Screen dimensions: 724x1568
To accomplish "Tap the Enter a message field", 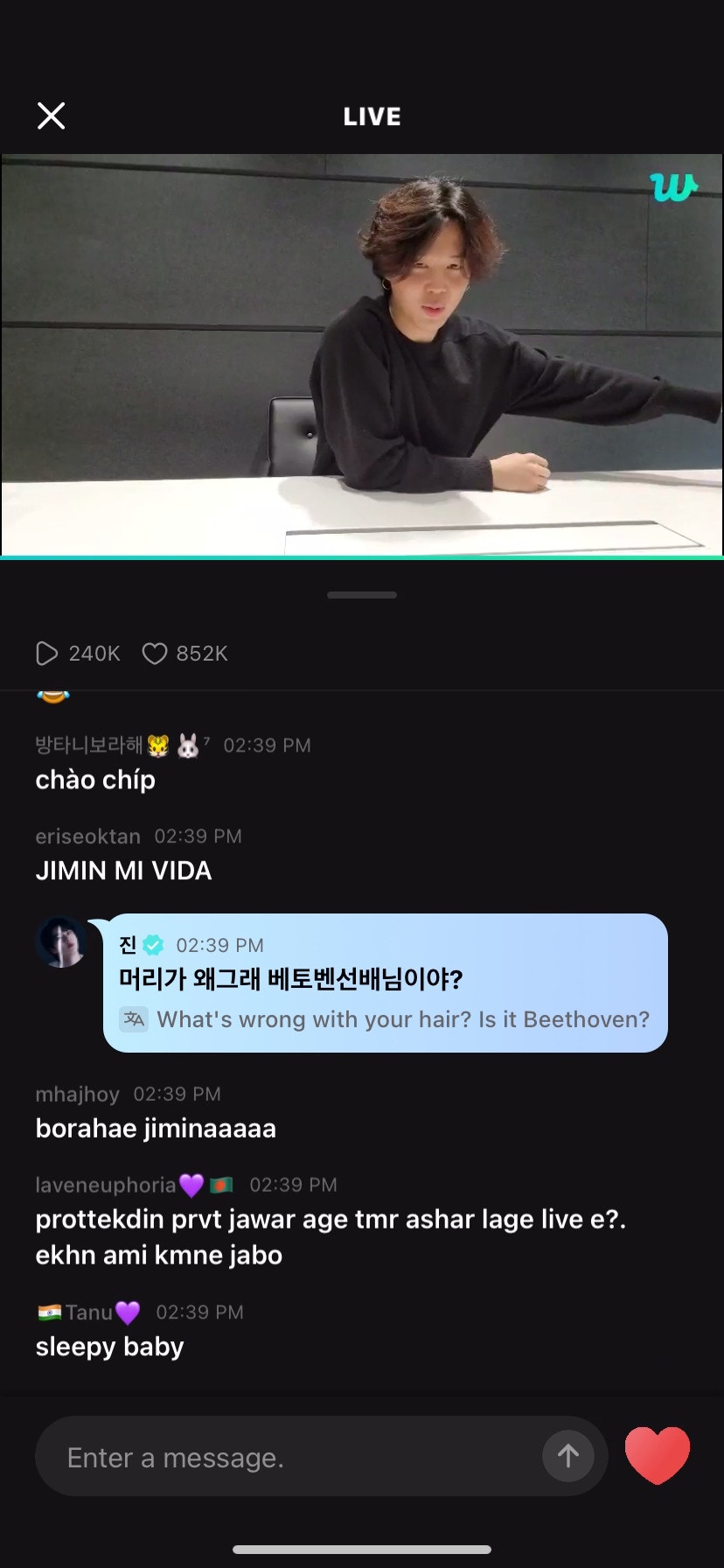I will [x=262, y=1456].
